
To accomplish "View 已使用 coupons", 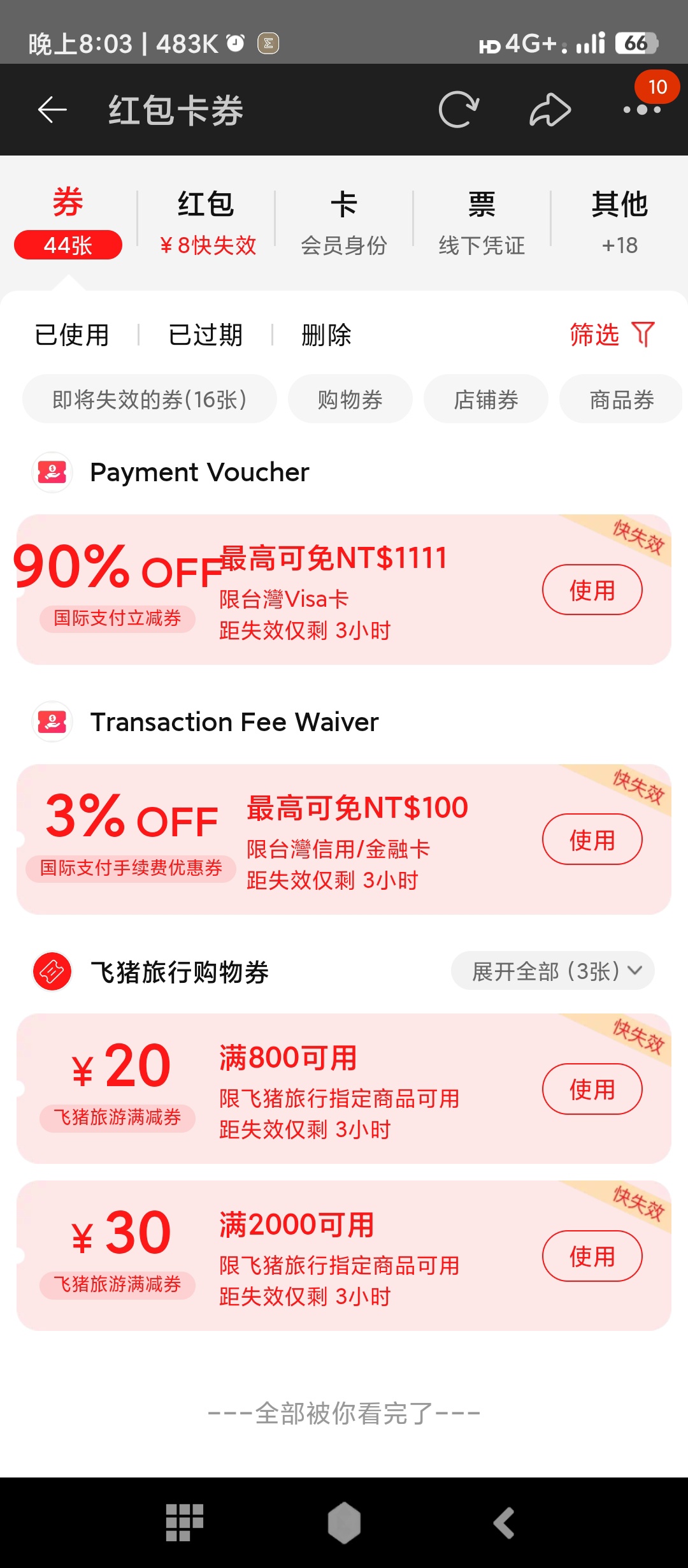I will coord(72,335).
